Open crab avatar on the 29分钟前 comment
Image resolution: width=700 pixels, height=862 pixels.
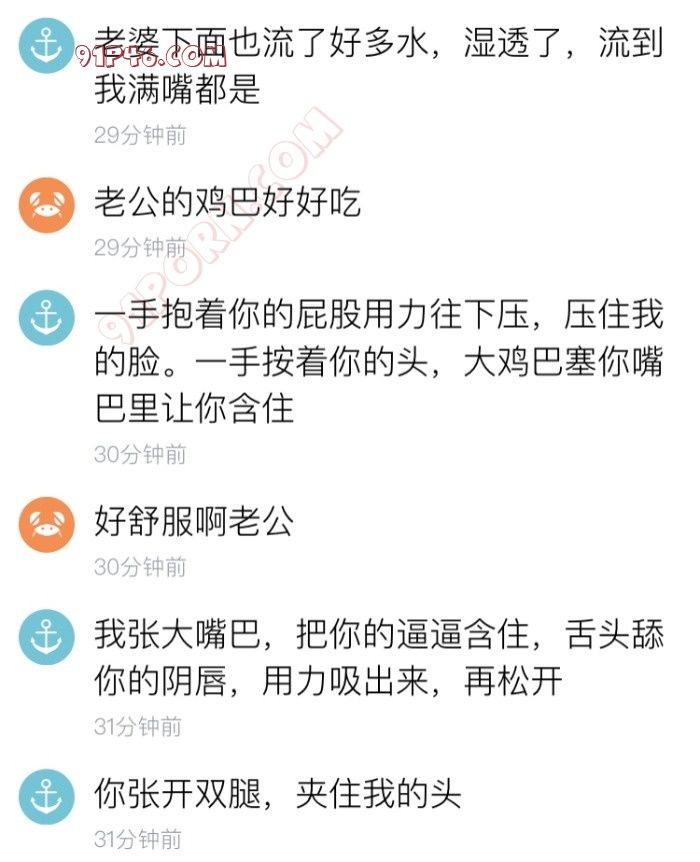pyautogui.click(x=46, y=207)
